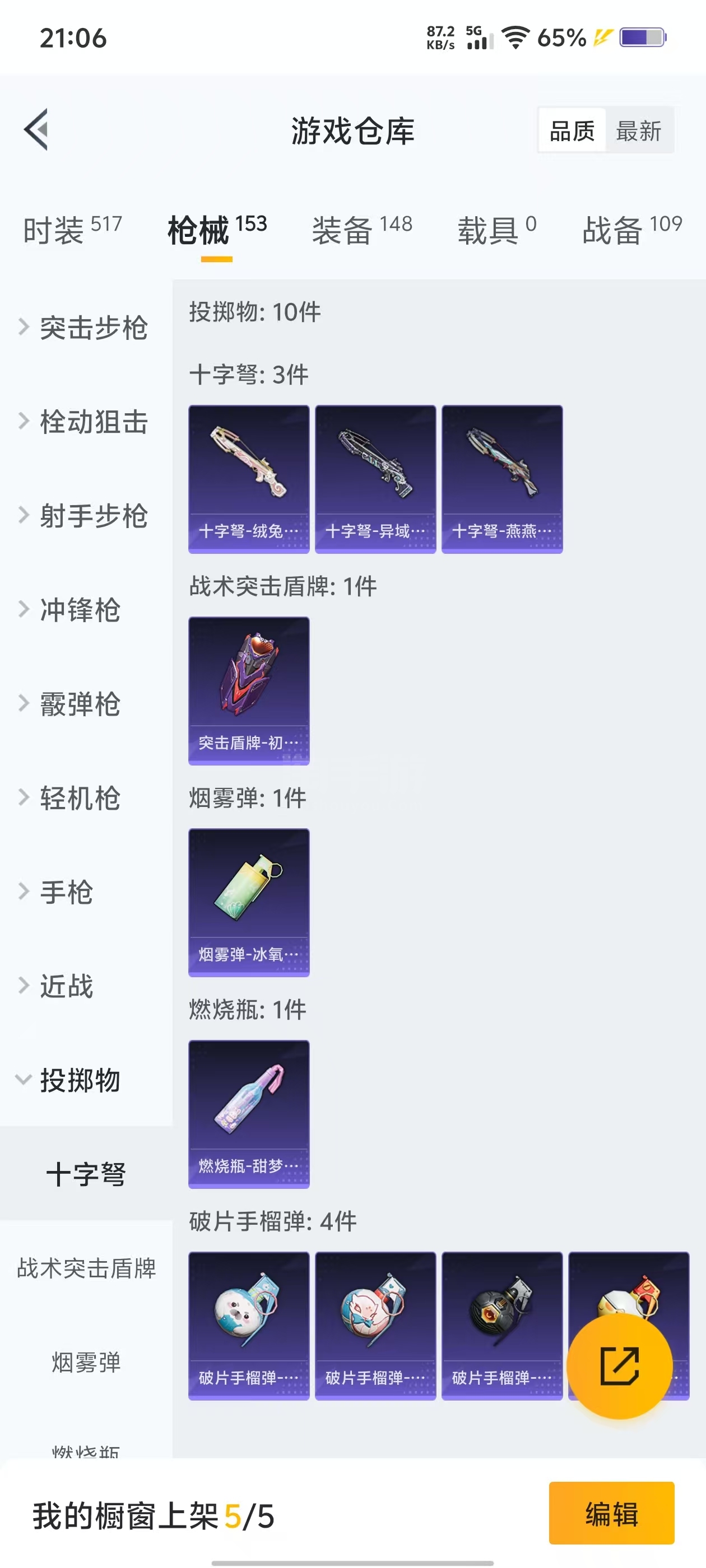
Task: Open the 十字弩-绒兔 item card
Action: 249,479
